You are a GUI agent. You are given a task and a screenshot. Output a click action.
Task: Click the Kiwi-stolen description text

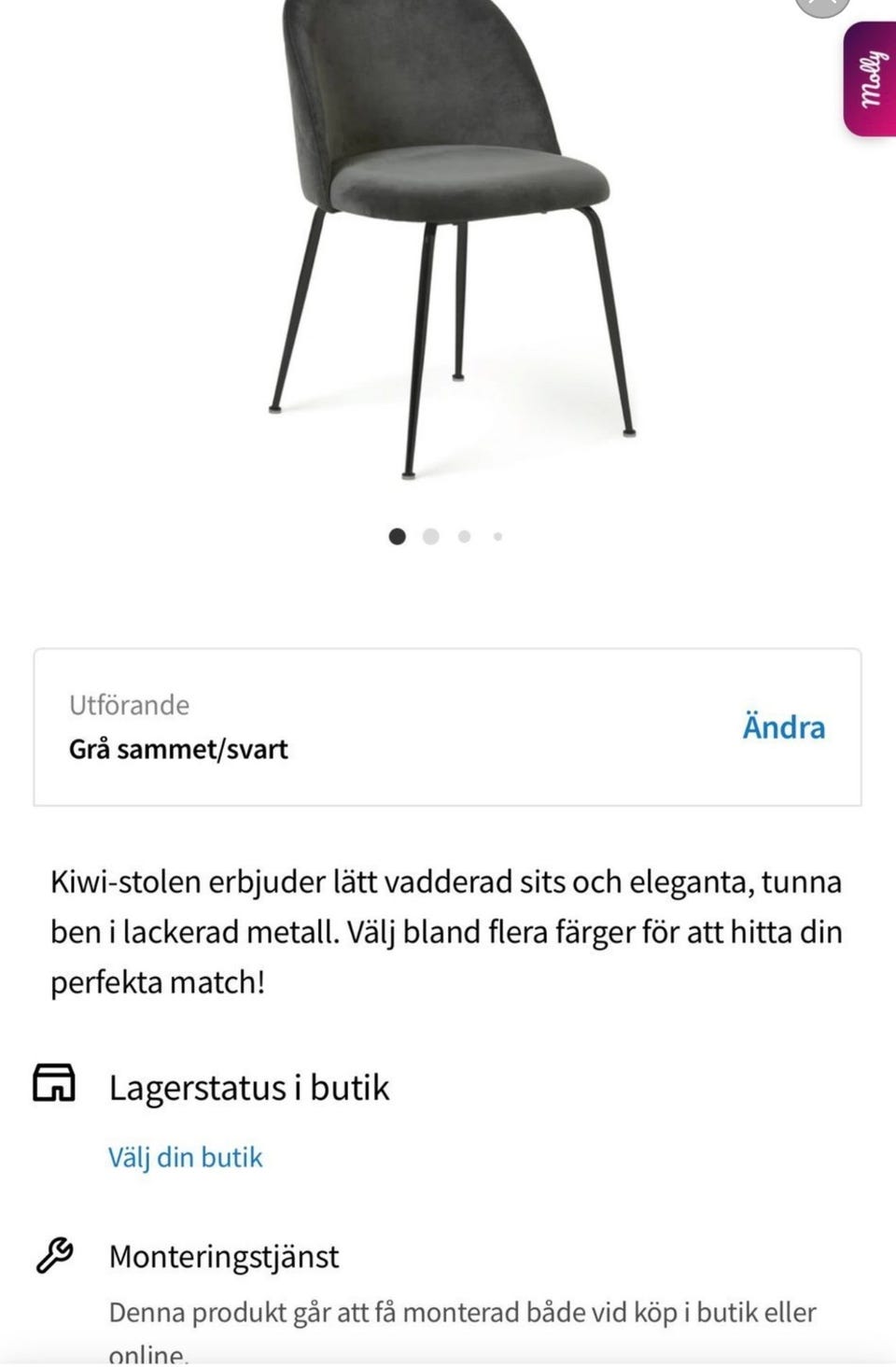click(x=448, y=931)
